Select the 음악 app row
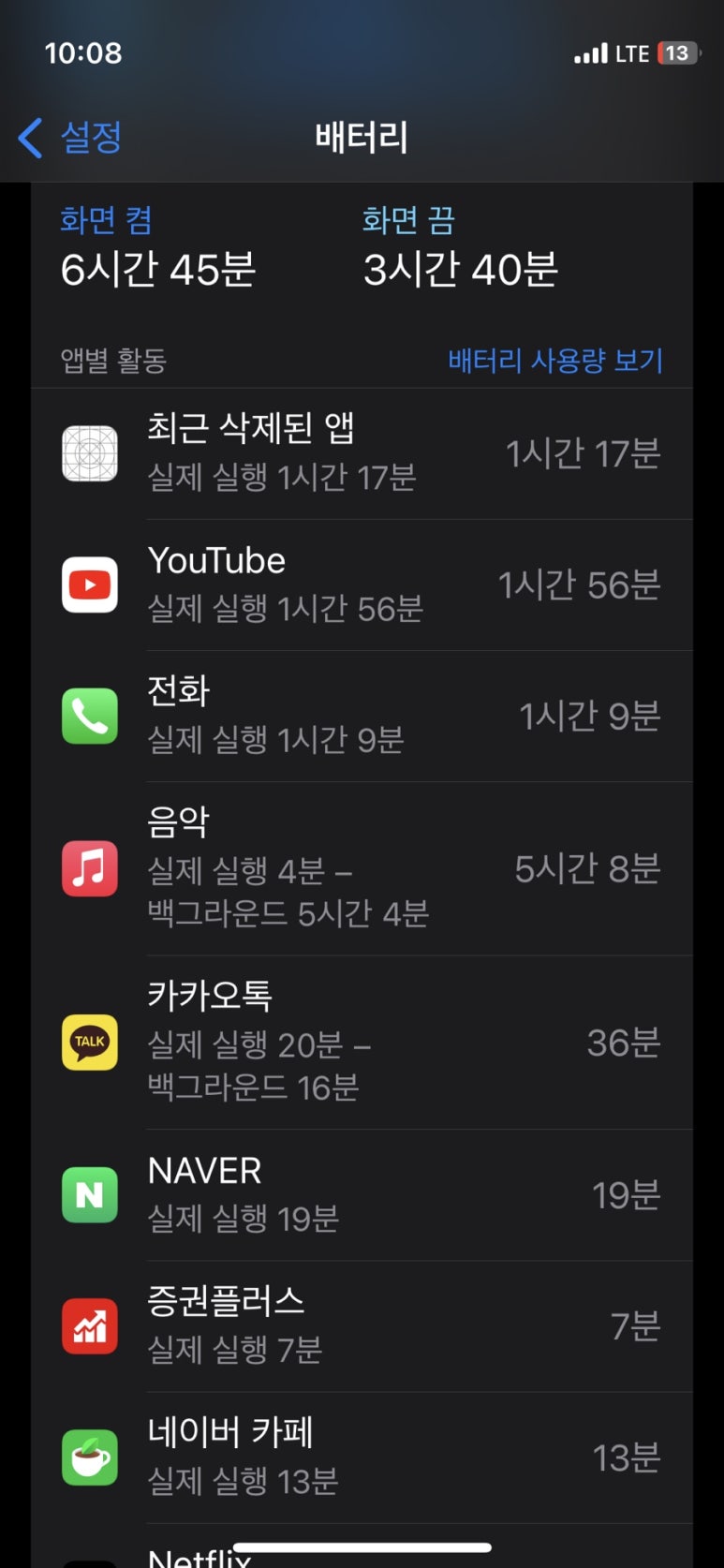 [362, 869]
